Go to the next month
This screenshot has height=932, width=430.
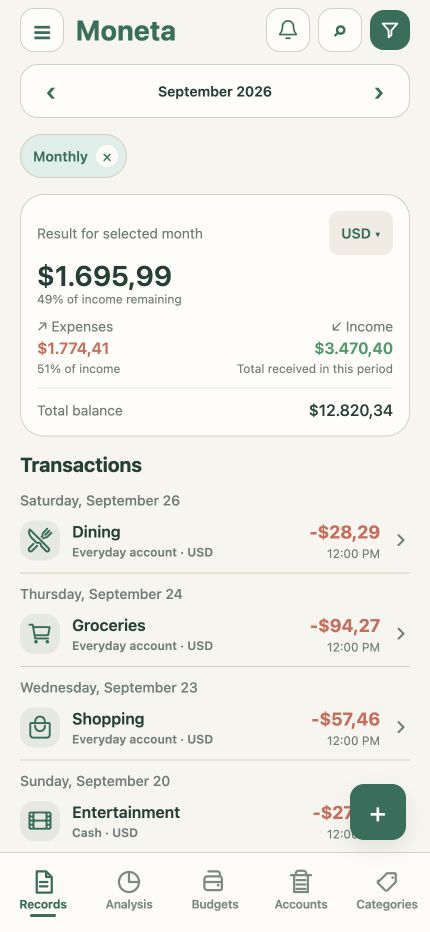click(379, 92)
